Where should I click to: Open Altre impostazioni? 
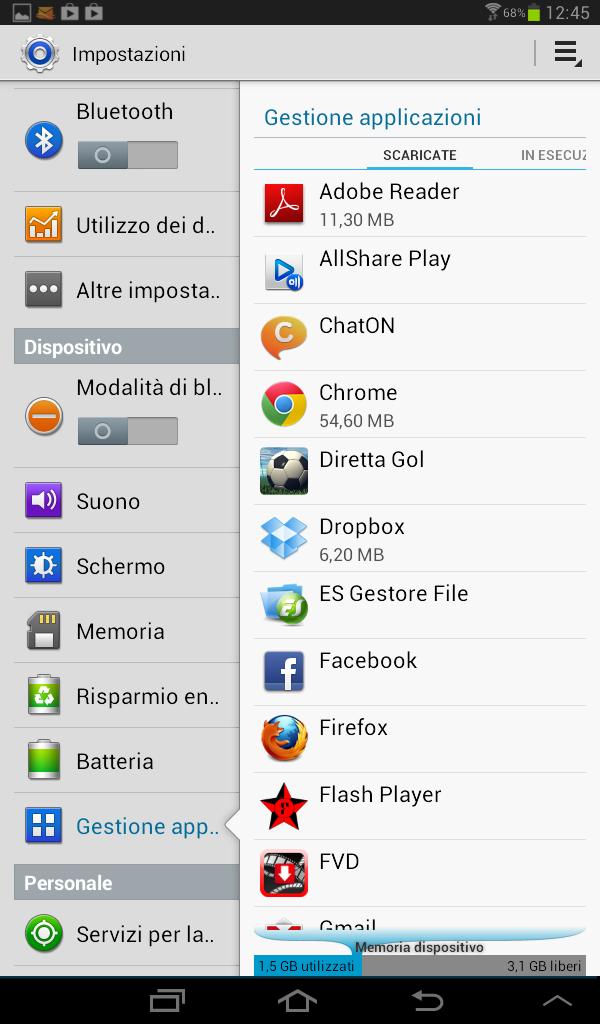coord(126,291)
